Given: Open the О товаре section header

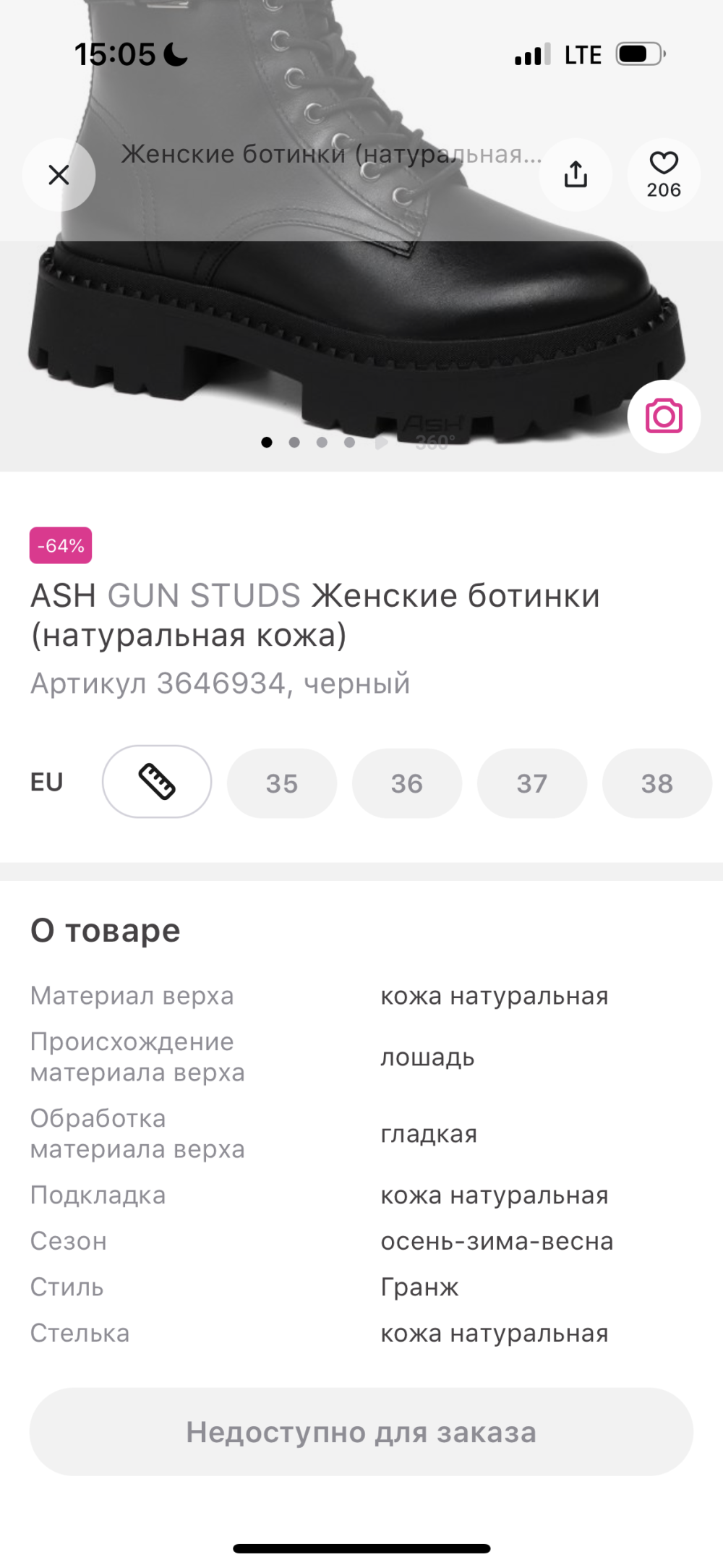Looking at the screenshot, I should pyautogui.click(x=105, y=930).
